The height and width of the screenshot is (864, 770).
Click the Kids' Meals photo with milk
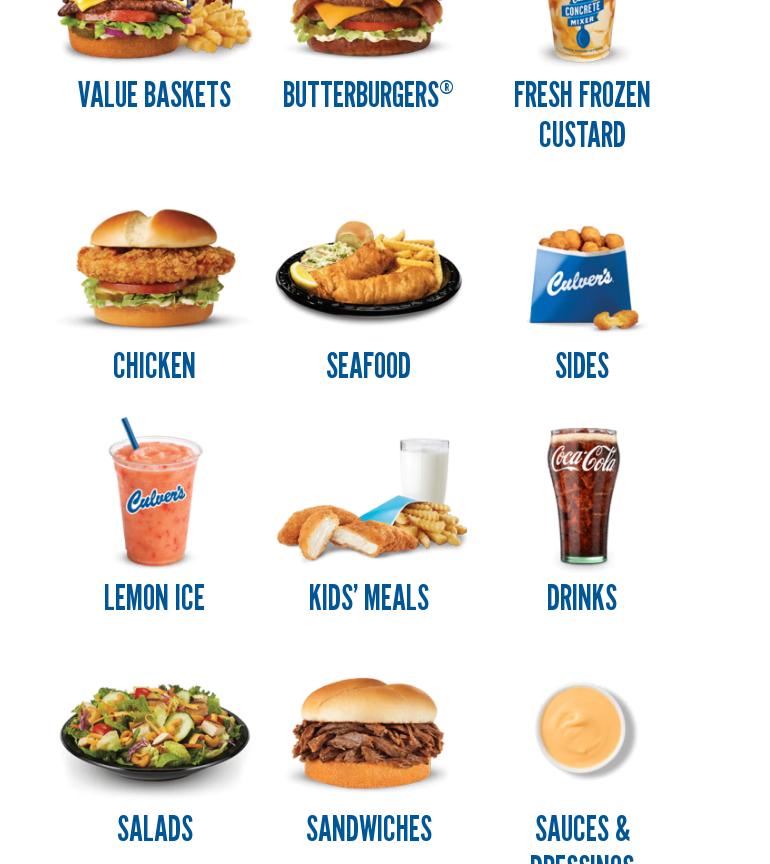pyautogui.click(x=368, y=500)
